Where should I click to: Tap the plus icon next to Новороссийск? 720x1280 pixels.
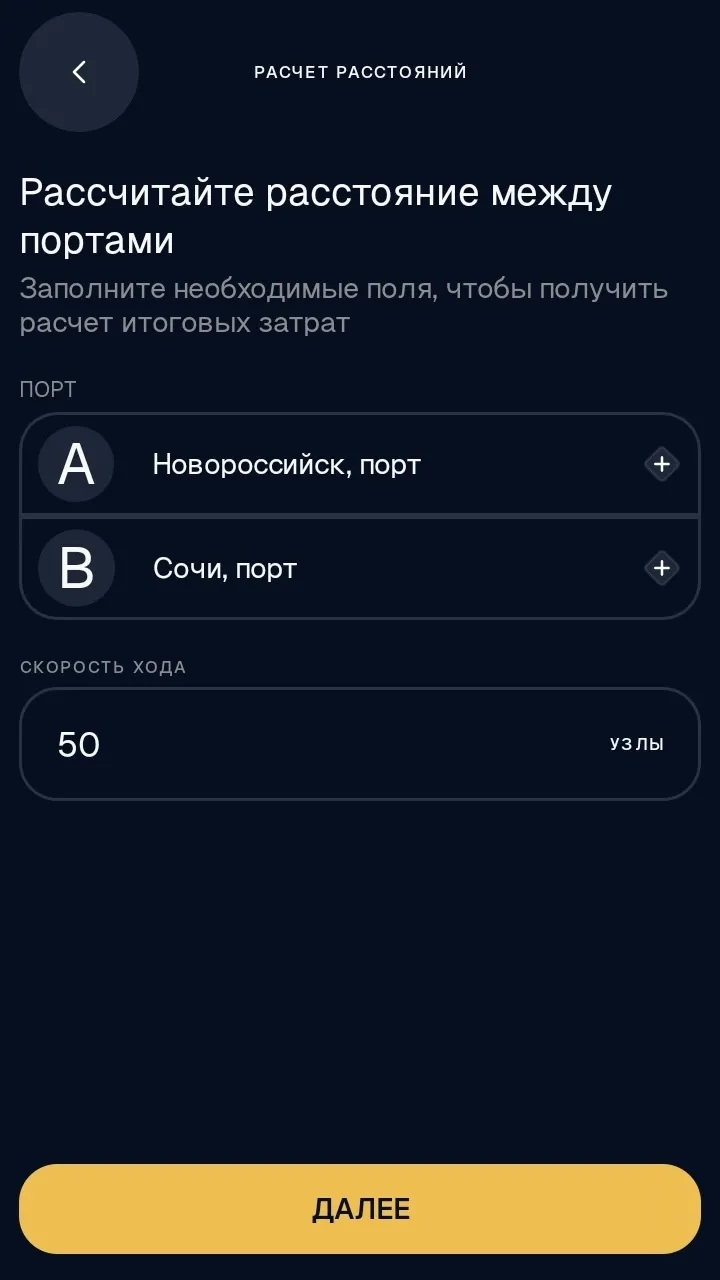tap(661, 464)
